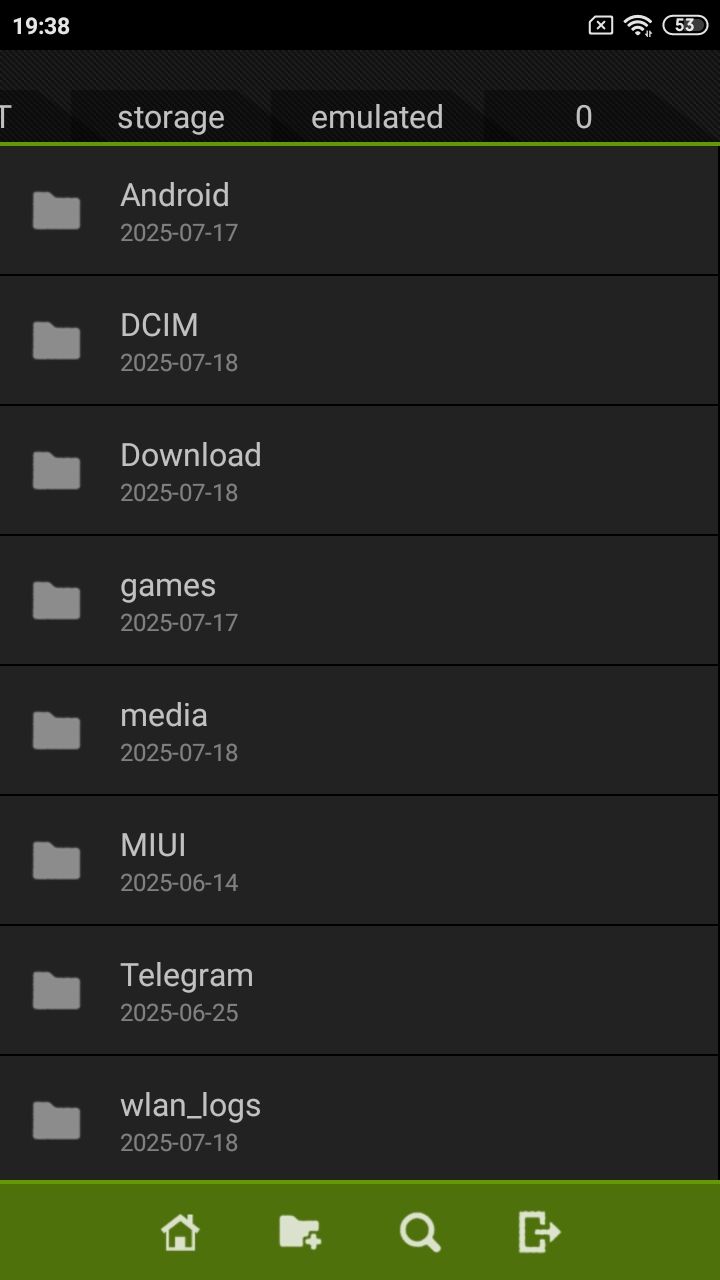Viewport: 720px width, 1280px height.
Task: Create a new folder
Action: click(x=300, y=1231)
